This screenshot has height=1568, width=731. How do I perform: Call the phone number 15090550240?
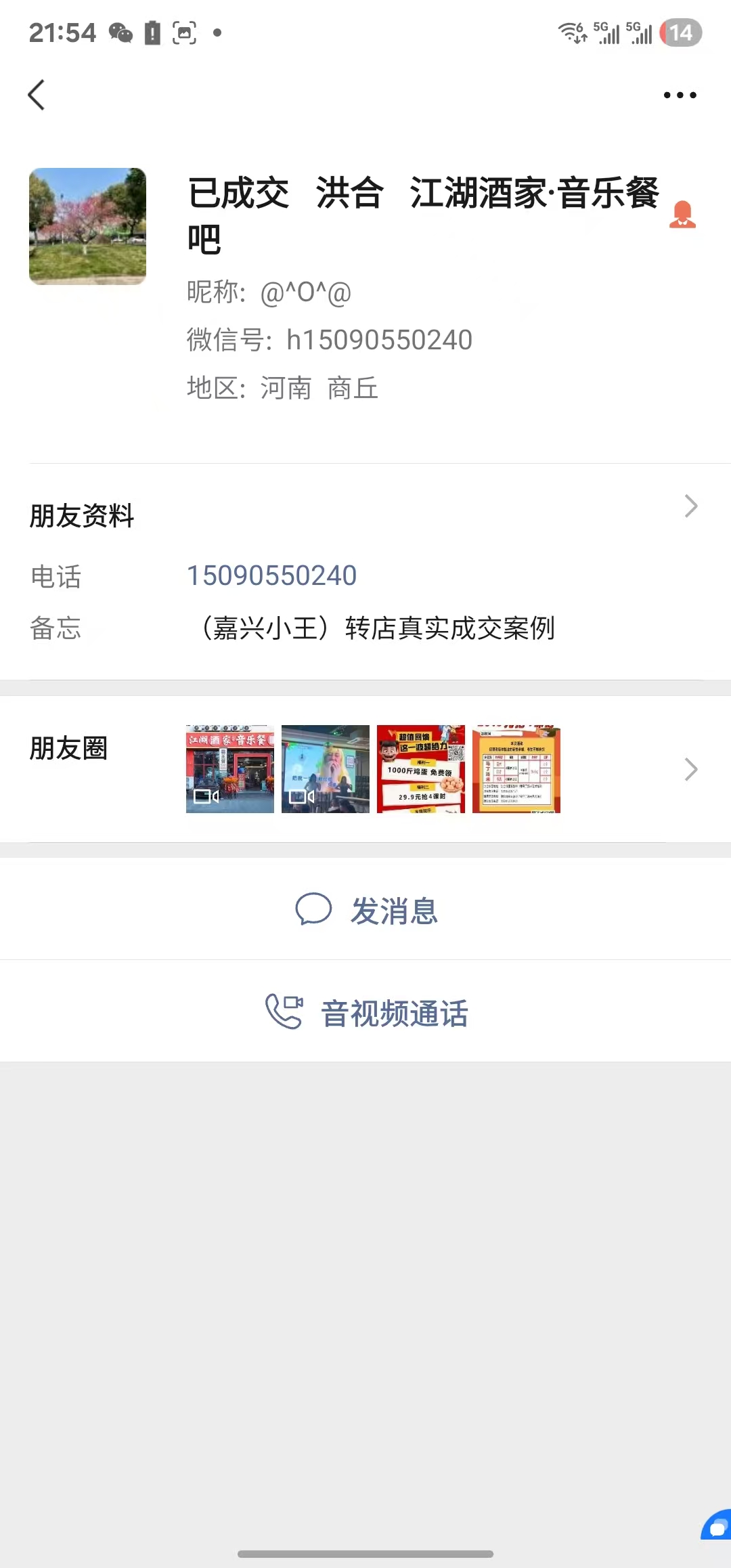272,574
